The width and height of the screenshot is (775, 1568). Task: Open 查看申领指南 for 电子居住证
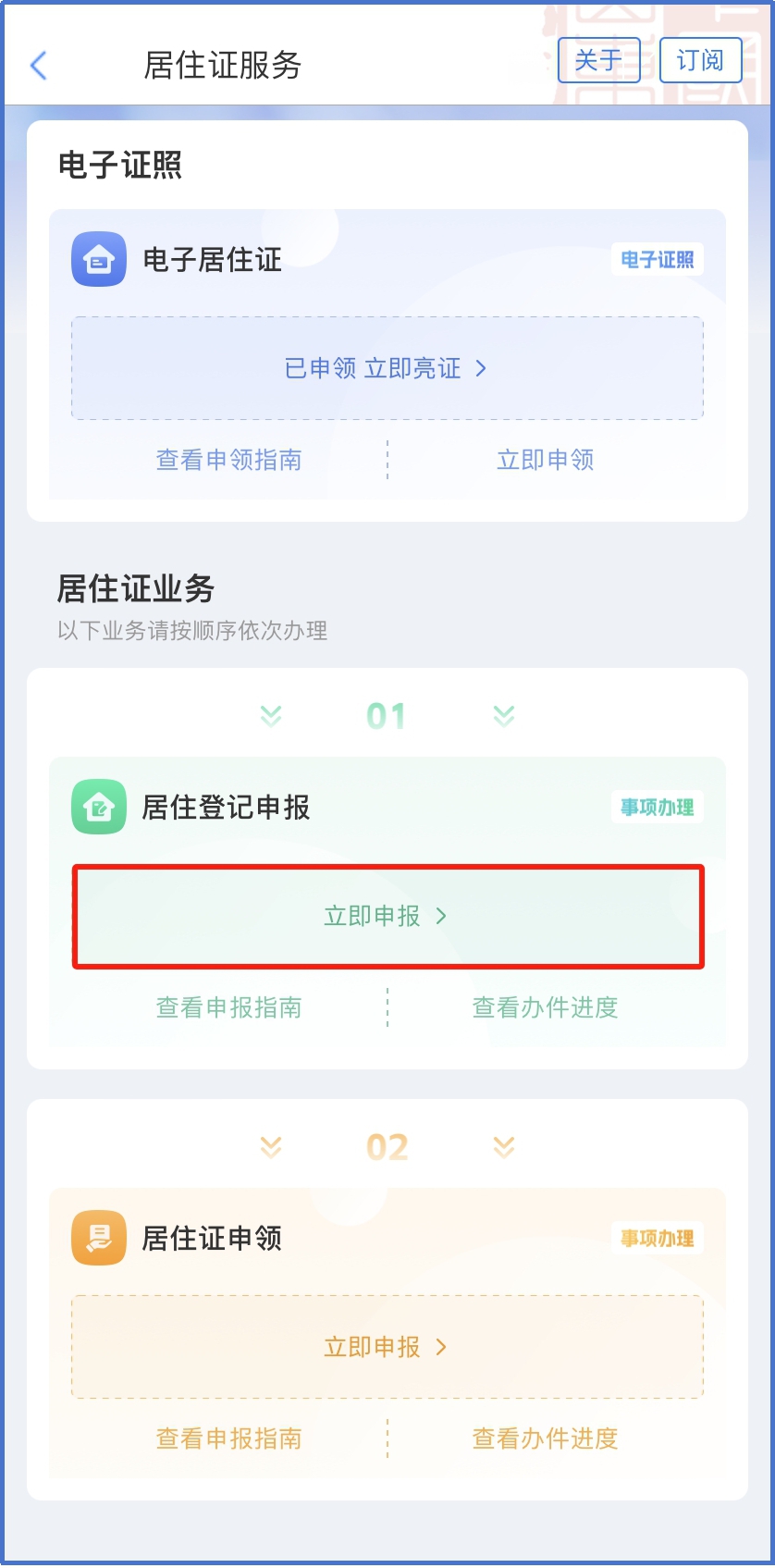228,460
